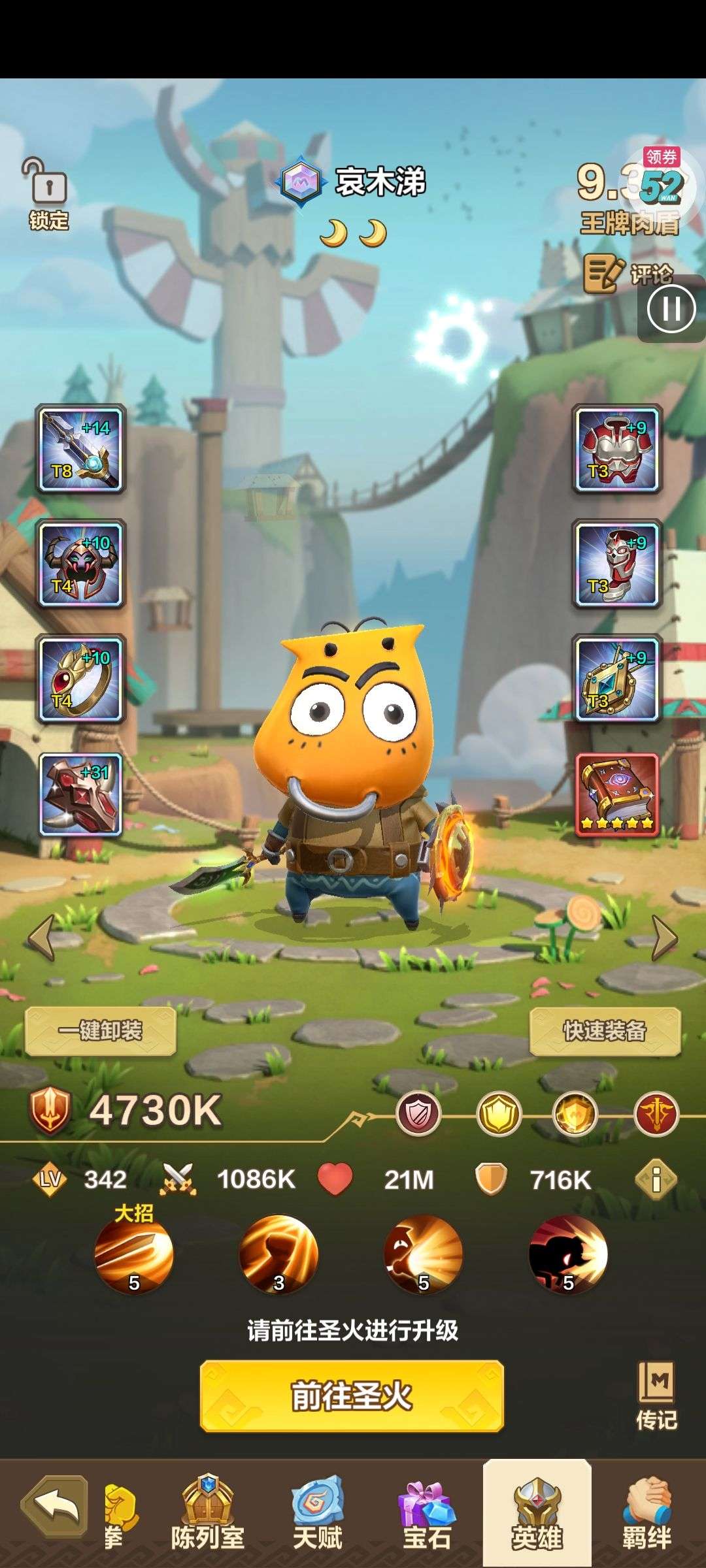Screen dimensions: 706x1568
Task: Open the stats info icon
Action: coord(656,1179)
